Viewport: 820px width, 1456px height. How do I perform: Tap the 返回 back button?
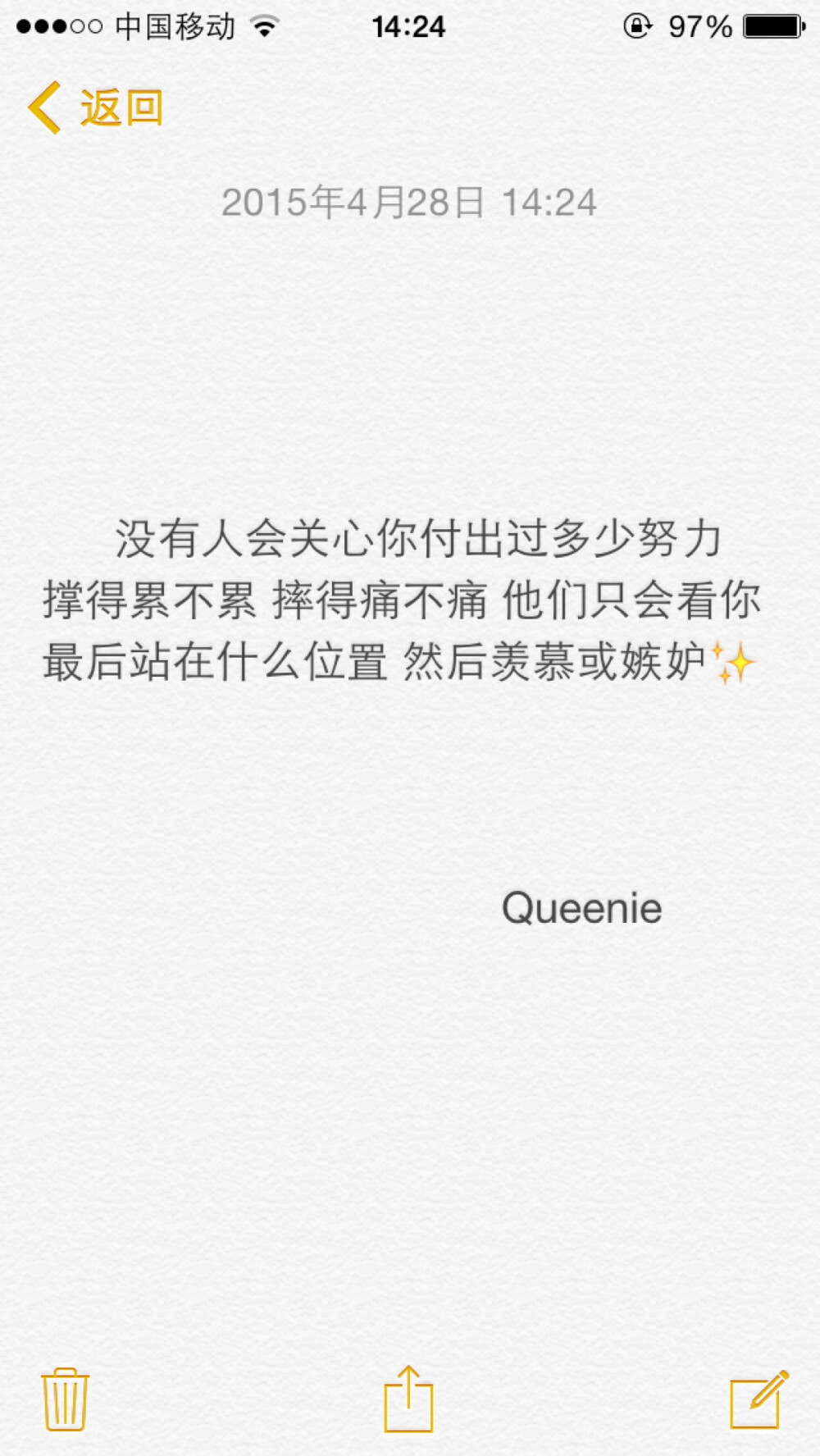click(x=121, y=107)
